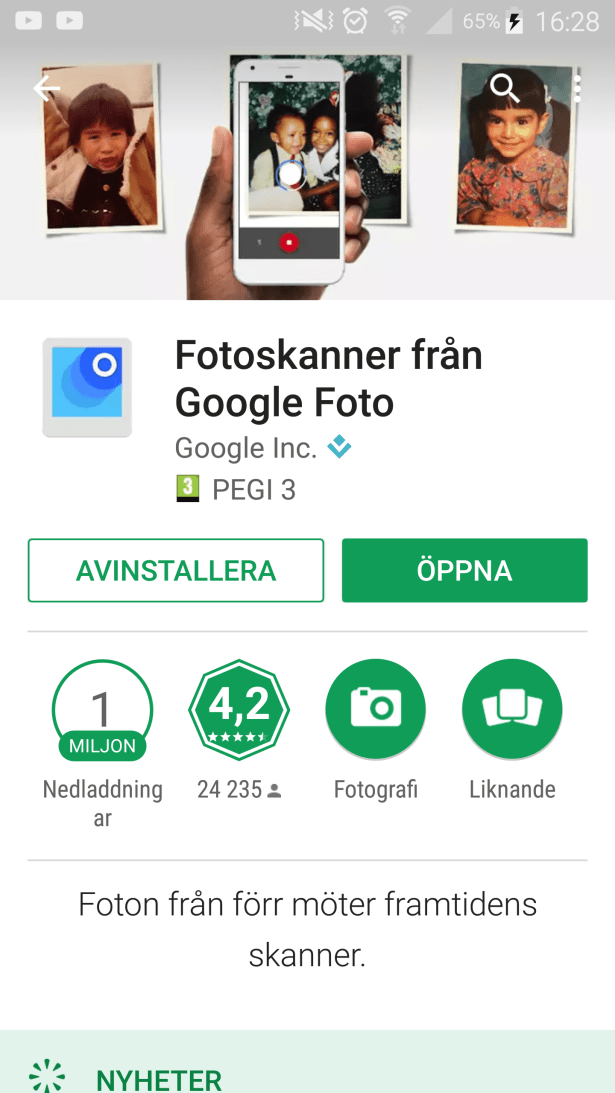Open the three-dot overflow menu
The image size is (615, 1093).
coord(577,88)
